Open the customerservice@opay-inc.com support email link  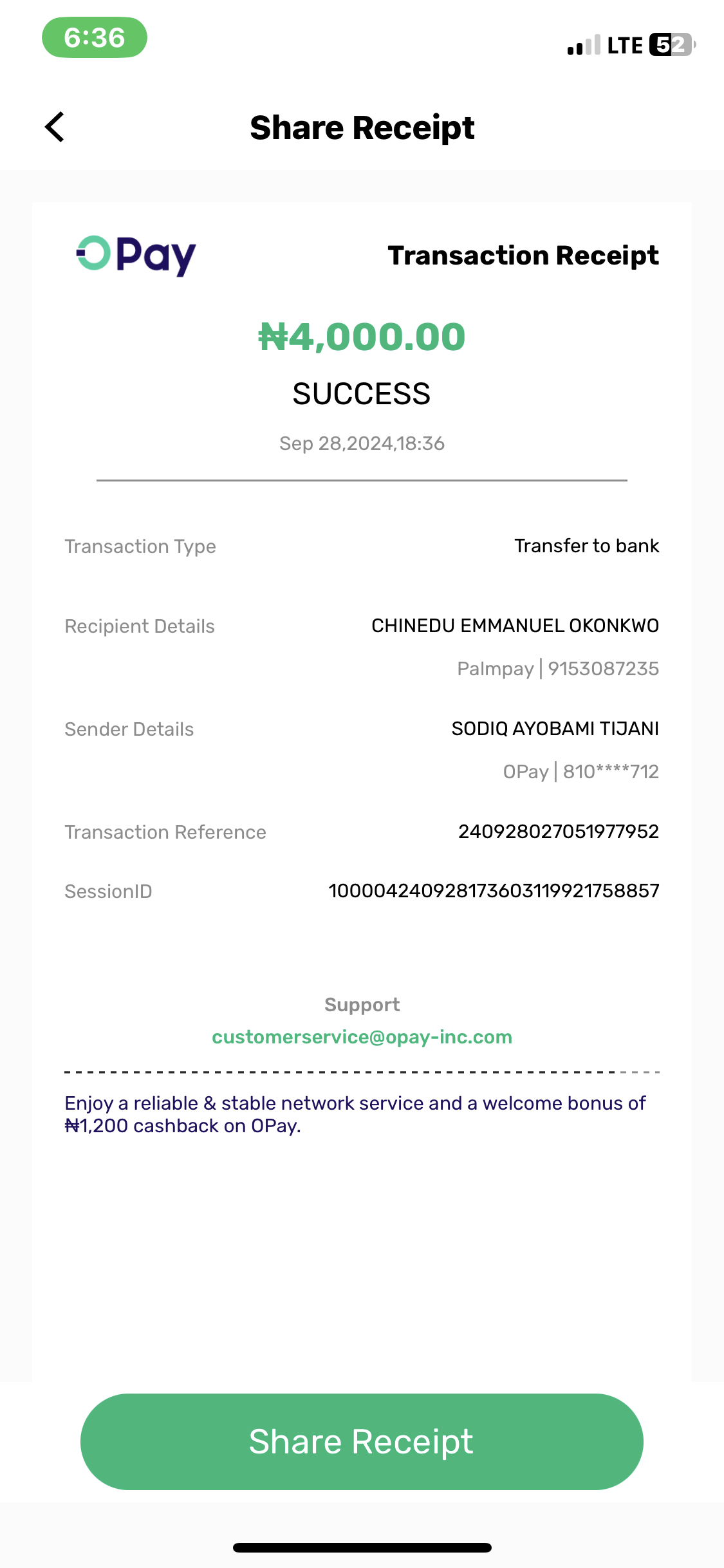tap(362, 1037)
